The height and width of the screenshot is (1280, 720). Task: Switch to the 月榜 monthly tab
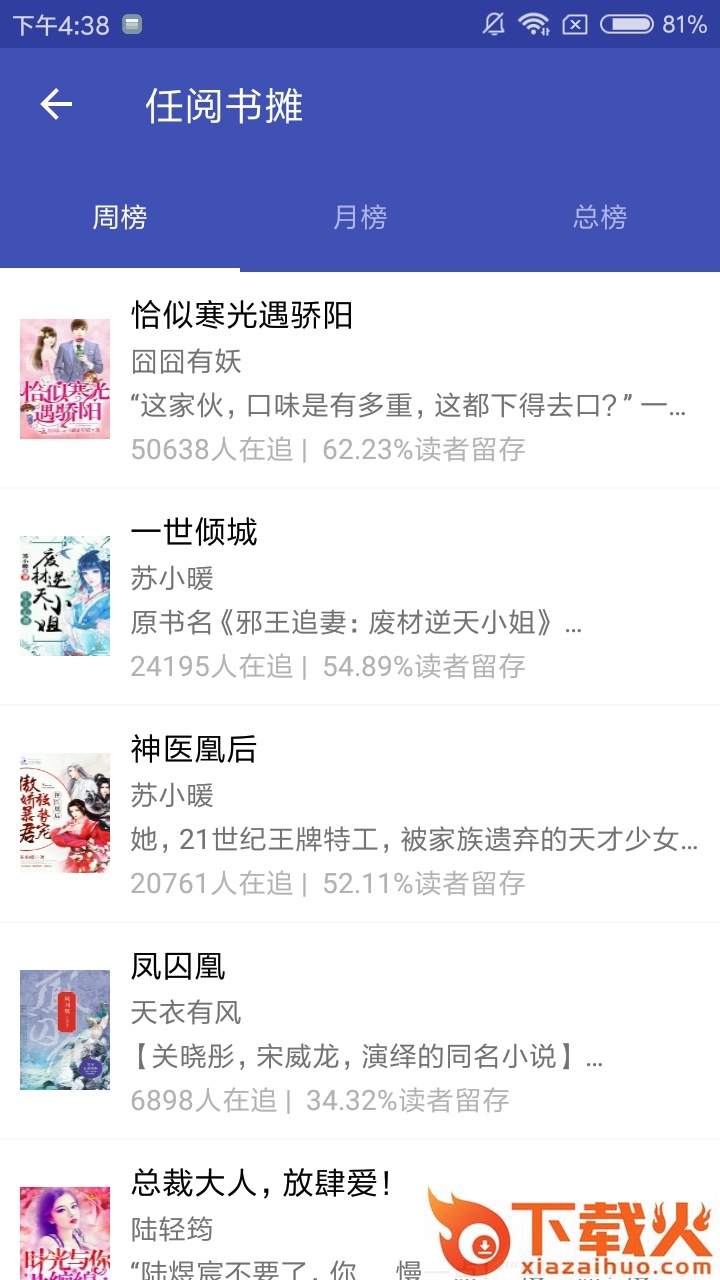[360, 217]
